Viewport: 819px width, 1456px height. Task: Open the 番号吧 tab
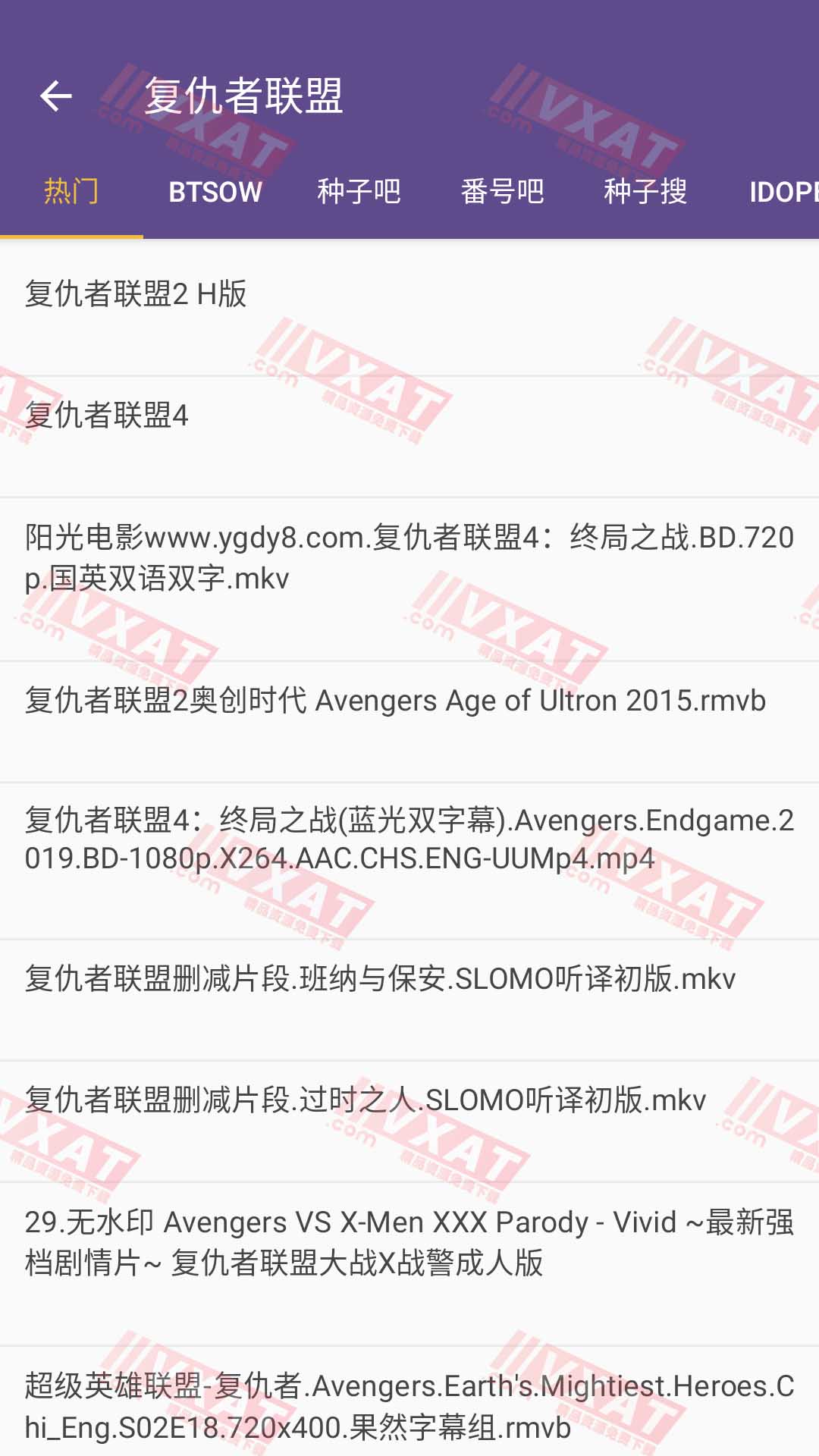coord(502,192)
